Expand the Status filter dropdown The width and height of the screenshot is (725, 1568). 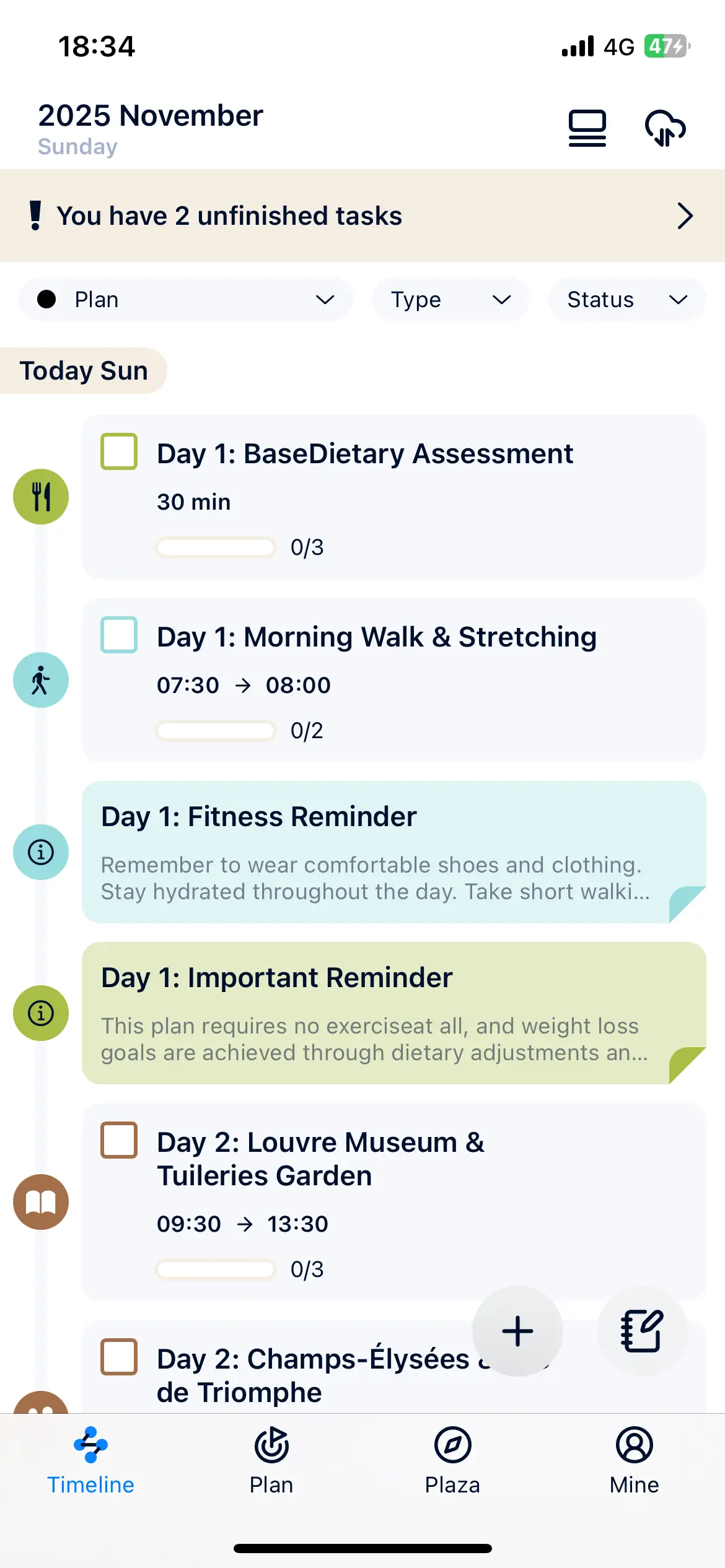(626, 300)
